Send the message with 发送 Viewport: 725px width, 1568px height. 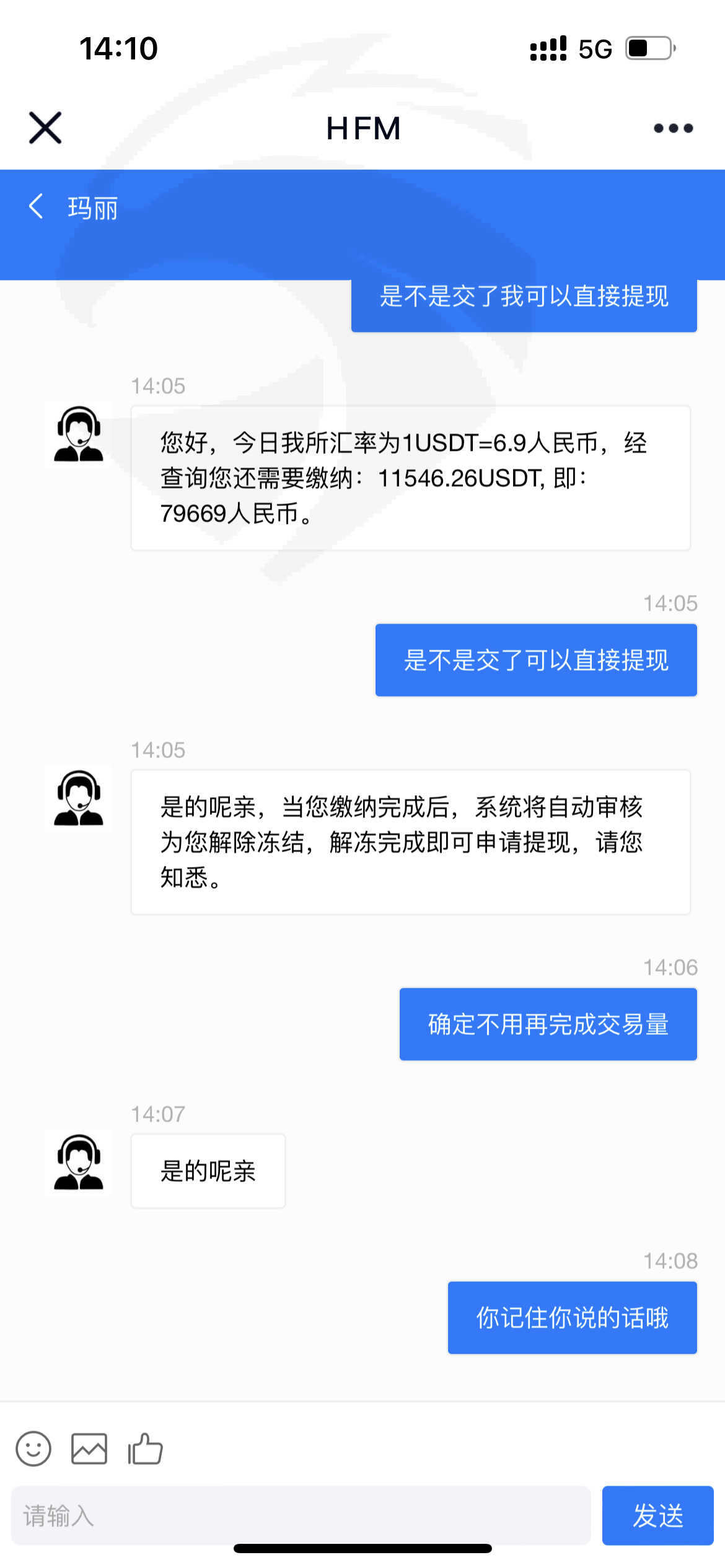point(657,1515)
